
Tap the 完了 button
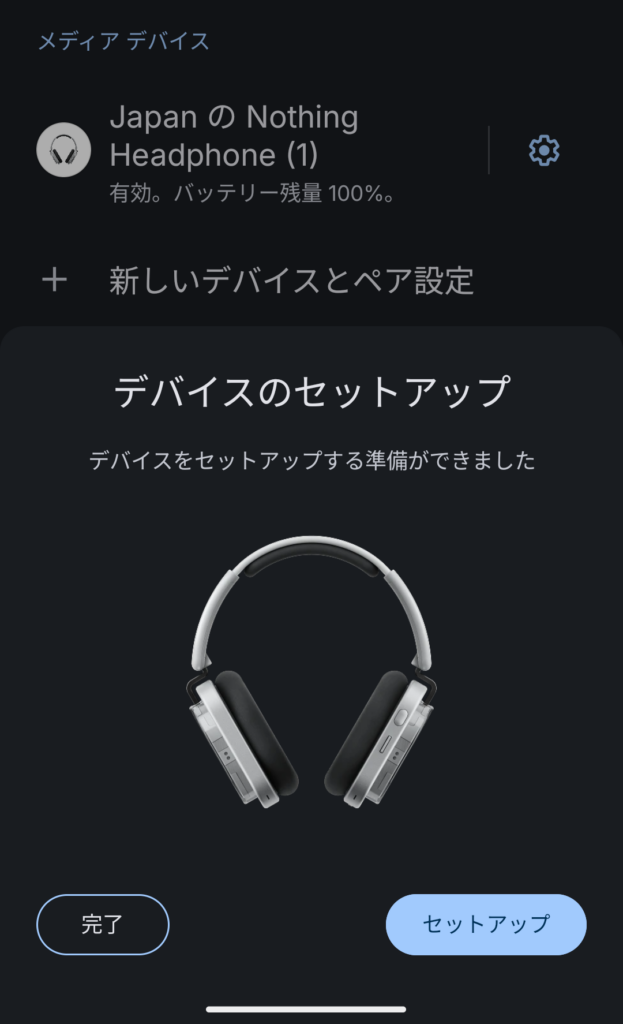(103, 924)
